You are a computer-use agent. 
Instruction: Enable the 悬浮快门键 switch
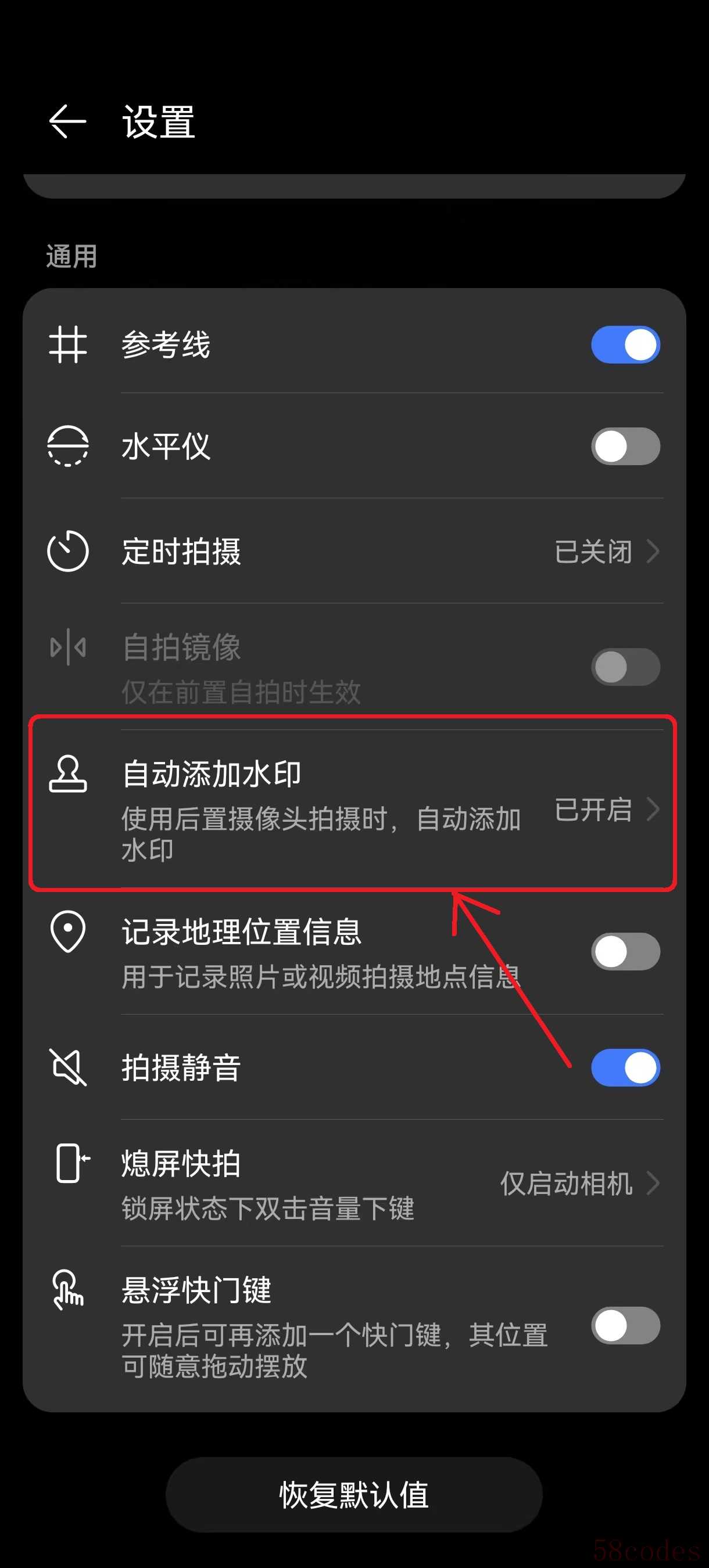(x=625, y=1325)
